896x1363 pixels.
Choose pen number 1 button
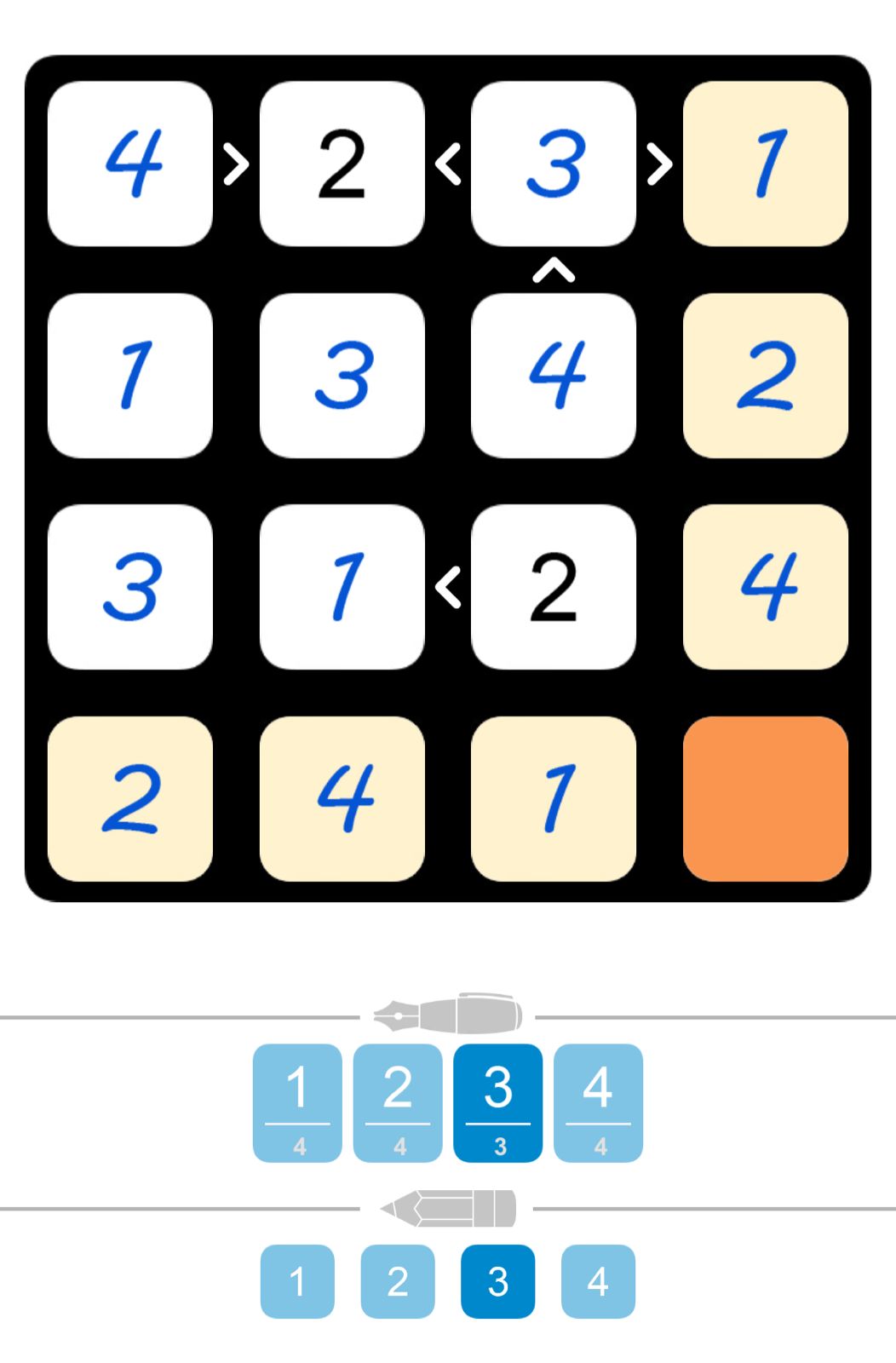297,1102
